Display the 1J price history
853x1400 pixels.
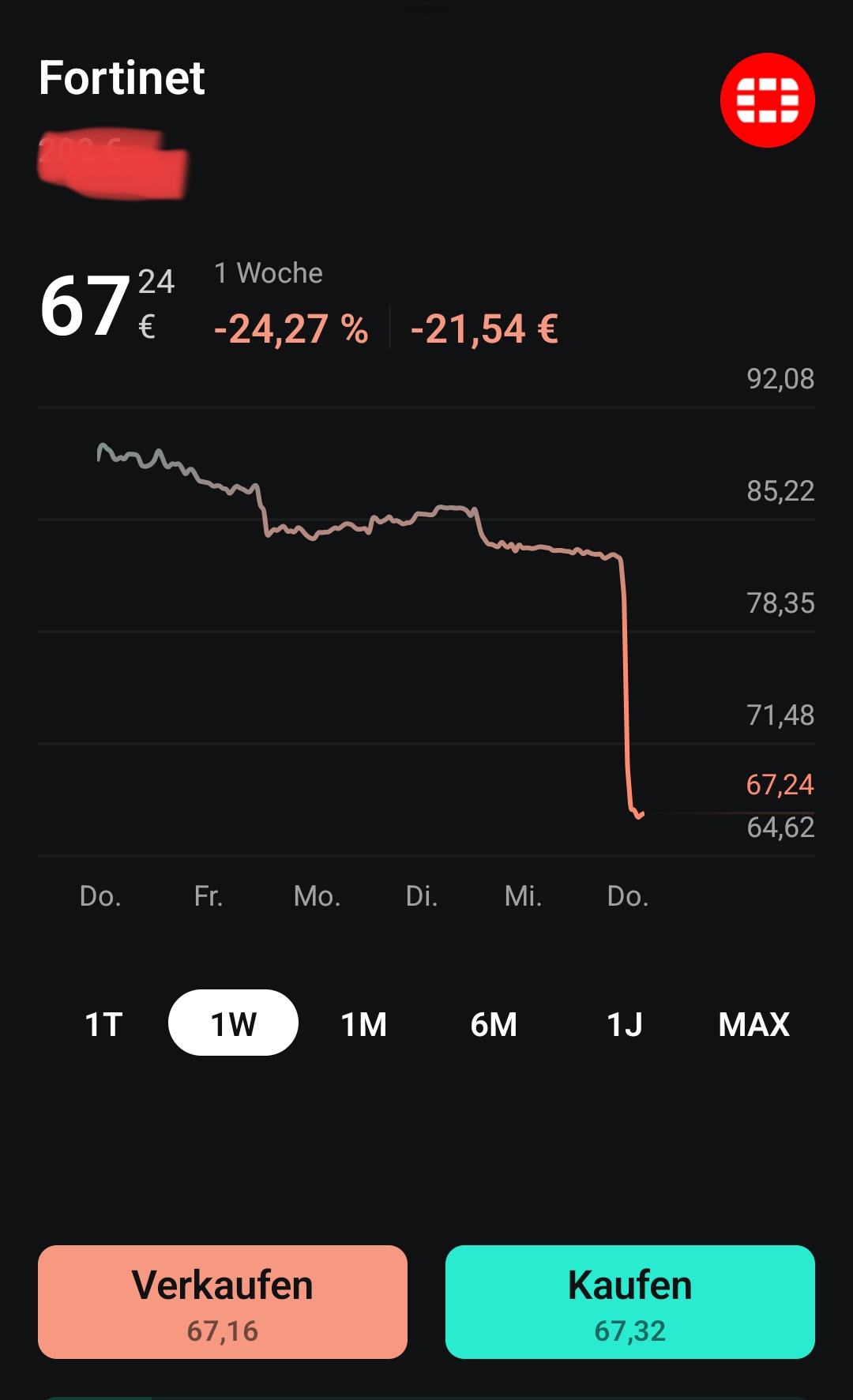(624, 1024)
